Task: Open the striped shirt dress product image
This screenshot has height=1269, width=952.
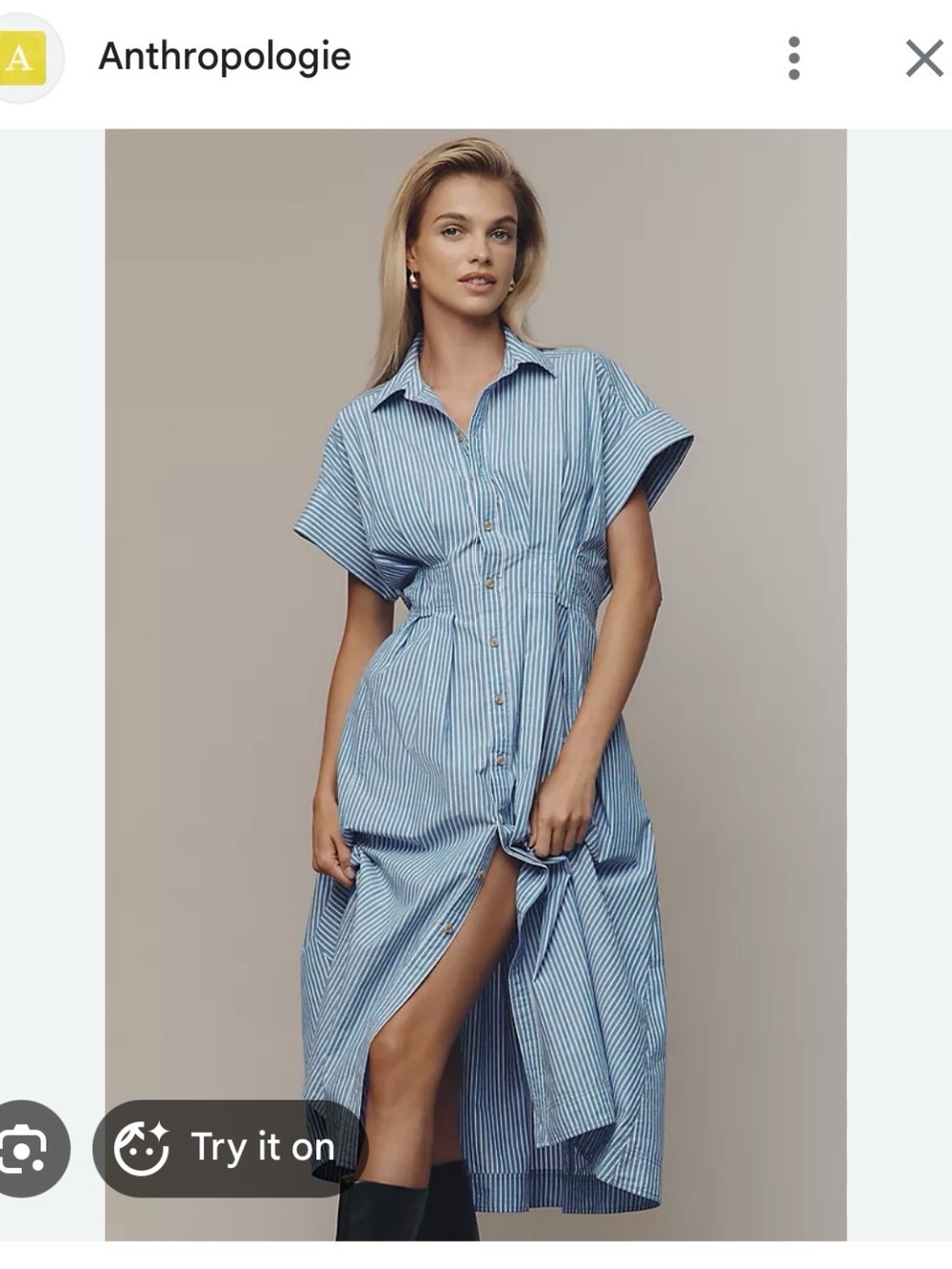Action: click(x=475, y=684)
